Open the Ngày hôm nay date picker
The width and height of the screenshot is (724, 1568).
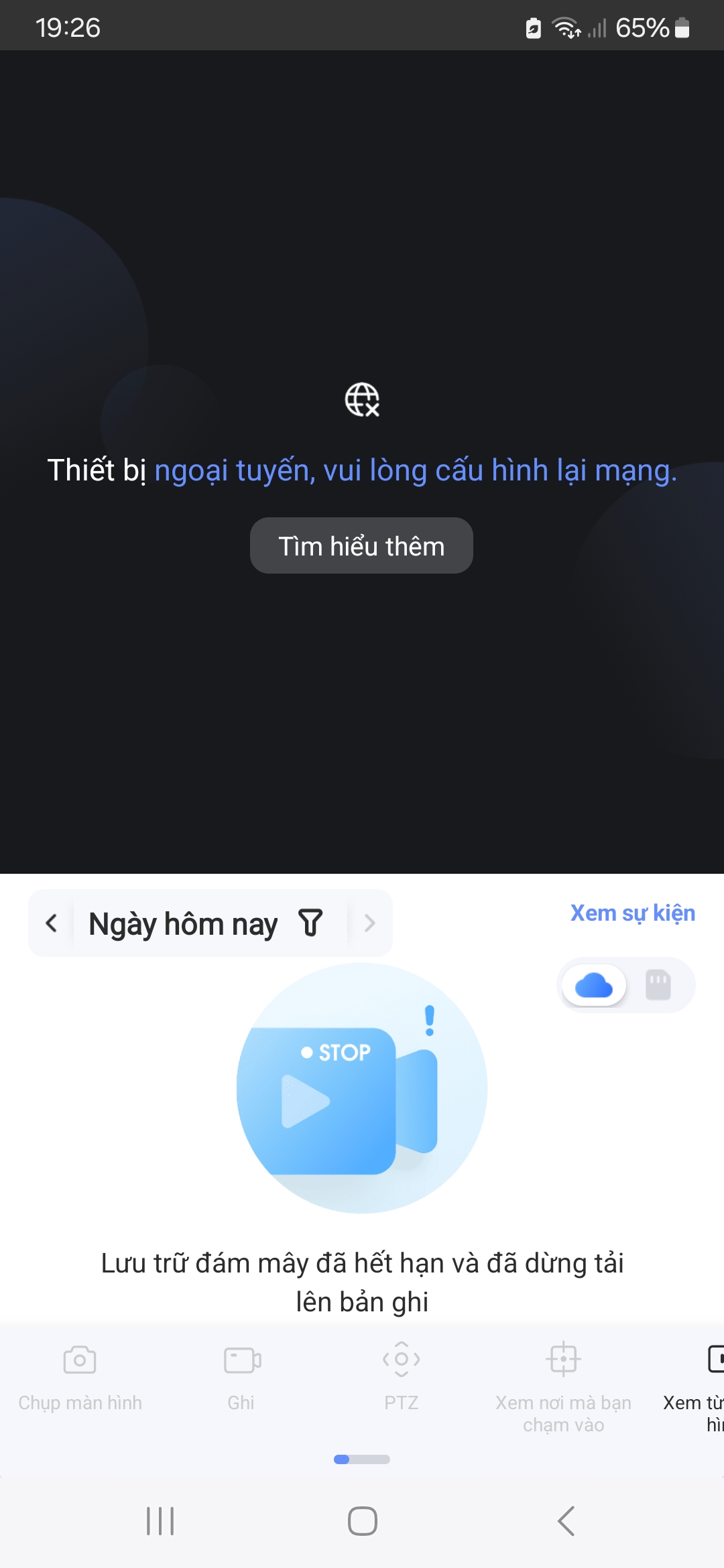(x=183, y=923)
